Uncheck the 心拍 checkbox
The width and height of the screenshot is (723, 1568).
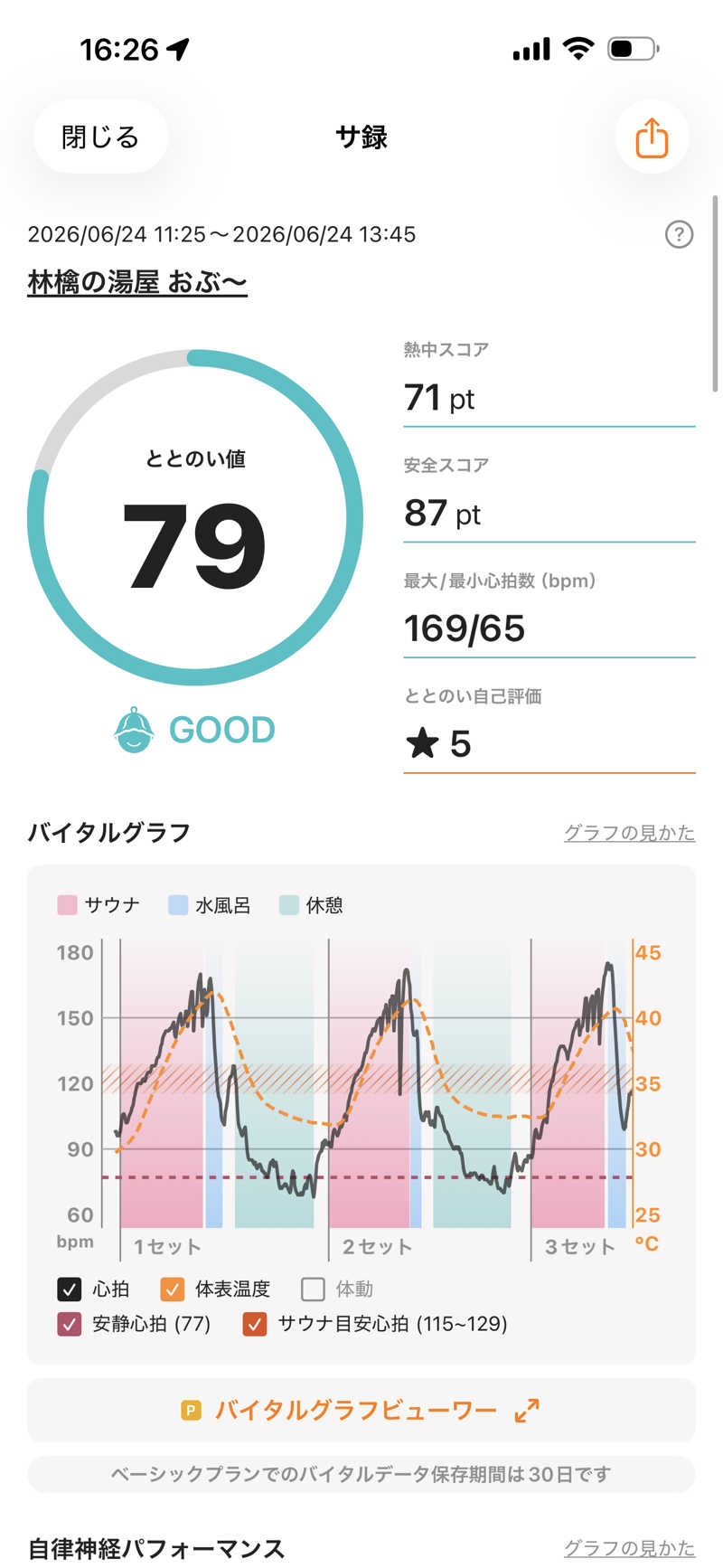pos(70,1289)
